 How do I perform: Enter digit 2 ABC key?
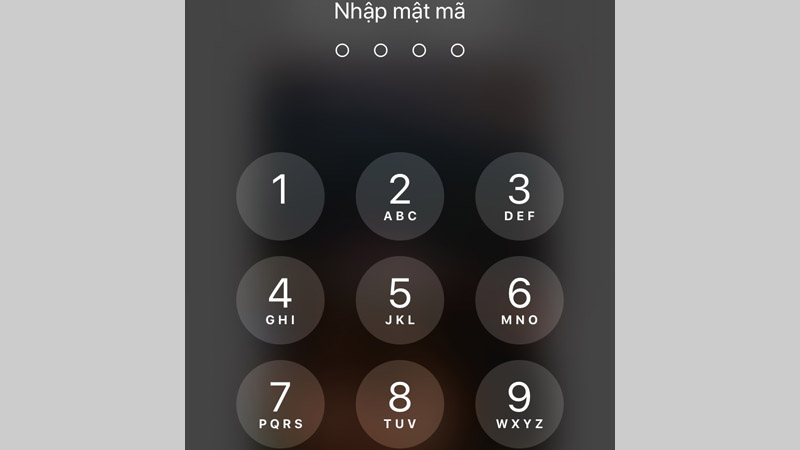400,195
